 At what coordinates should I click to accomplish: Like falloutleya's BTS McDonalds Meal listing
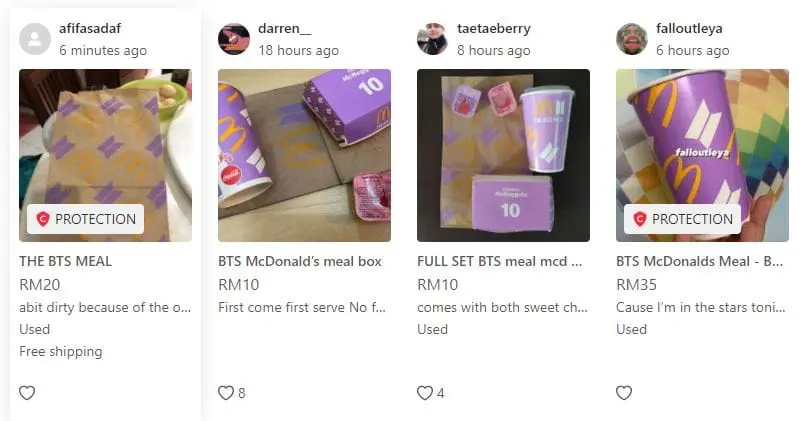coord(624,393)
